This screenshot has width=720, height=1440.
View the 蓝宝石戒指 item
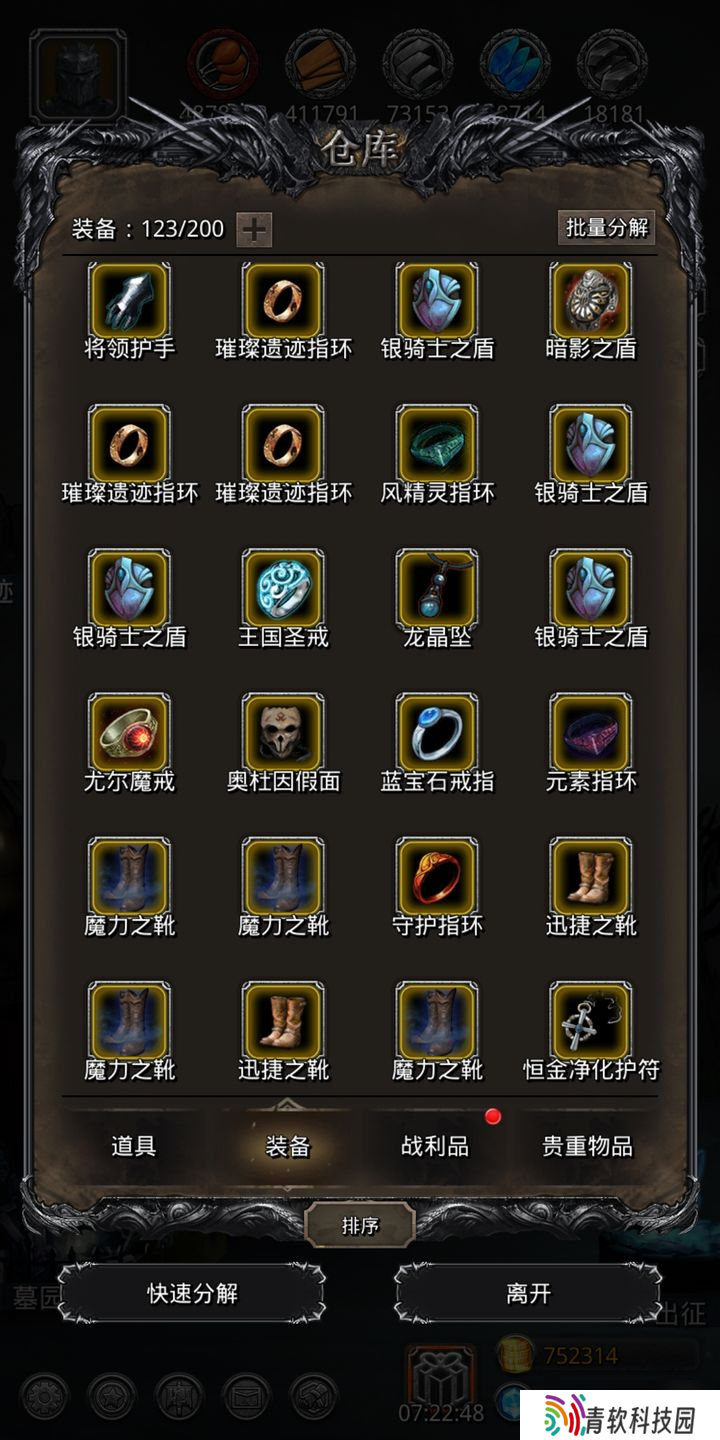click(x=437, y=733)
